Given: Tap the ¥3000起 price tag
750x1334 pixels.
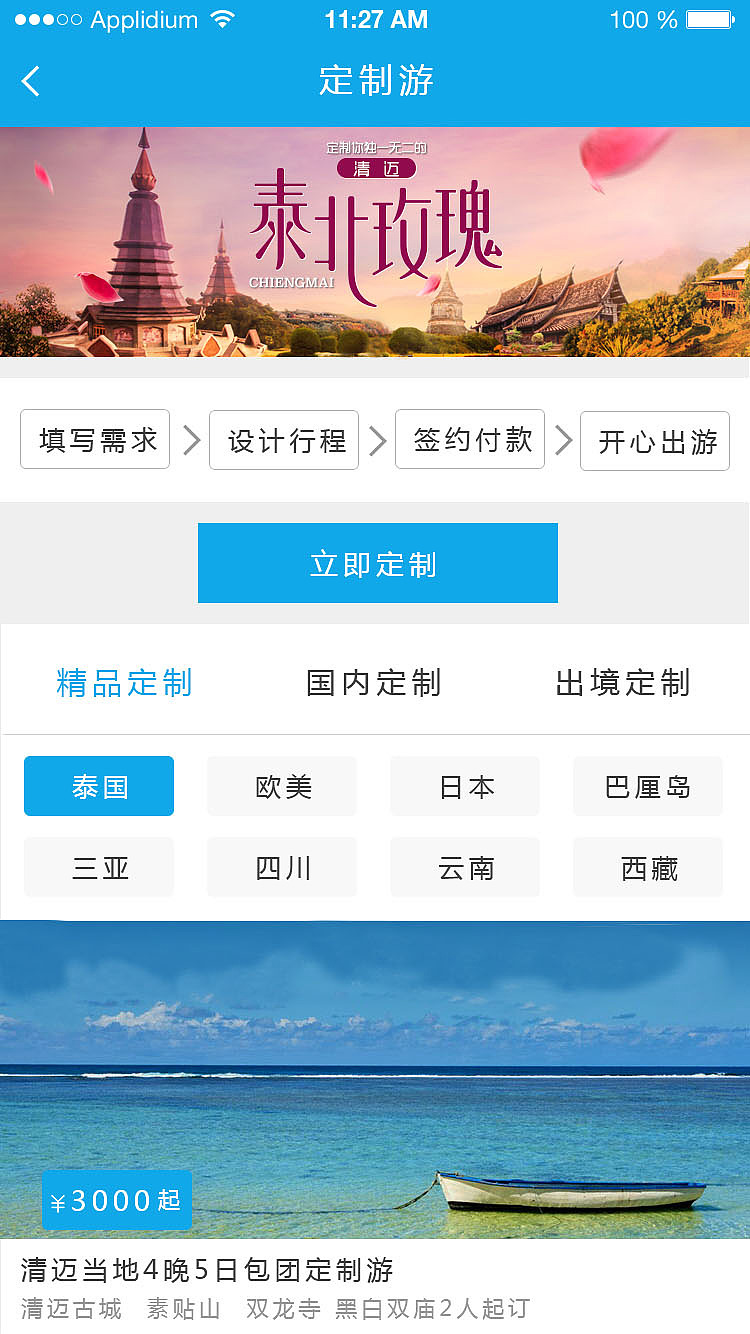Looking at the screenshot, I should pyautogui.click(x=116, y=1201).
